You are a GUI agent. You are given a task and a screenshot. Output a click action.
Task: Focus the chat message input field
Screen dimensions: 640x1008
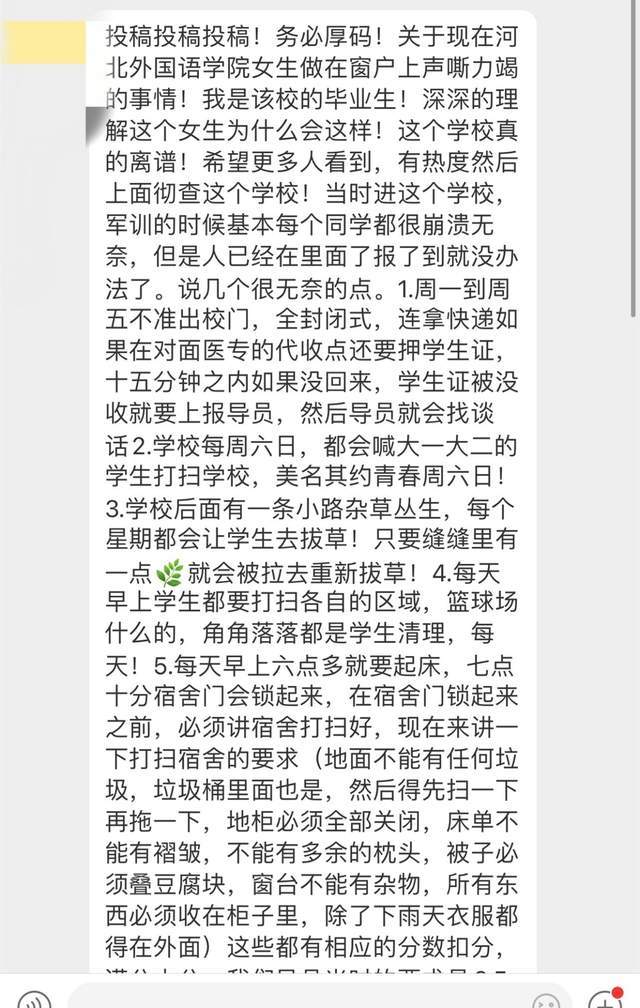290,1000
